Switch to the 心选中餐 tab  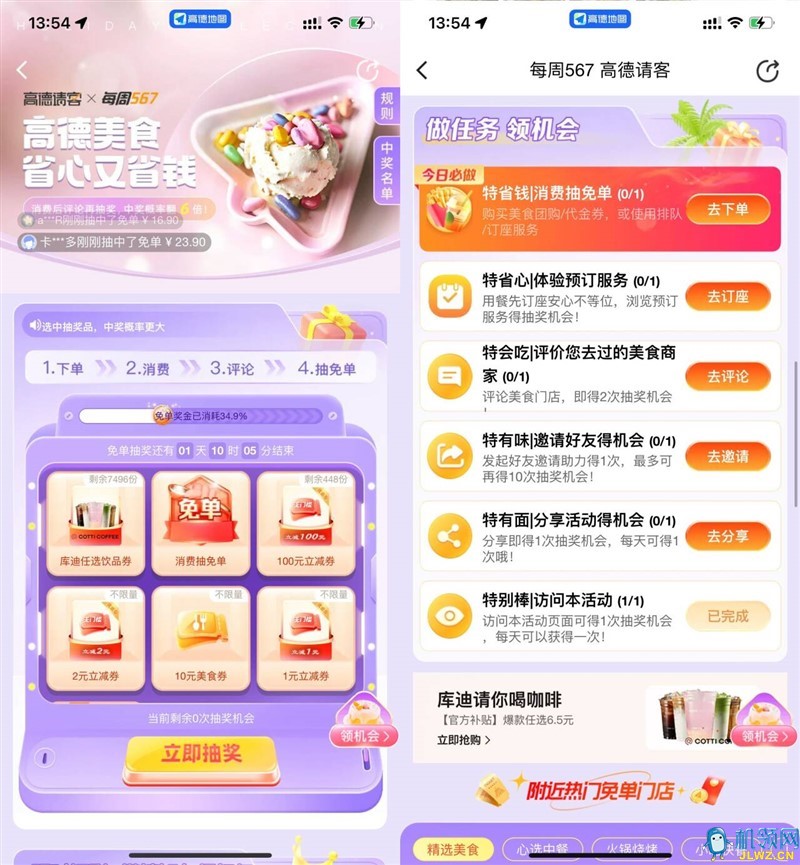click(x=541, y=851)
